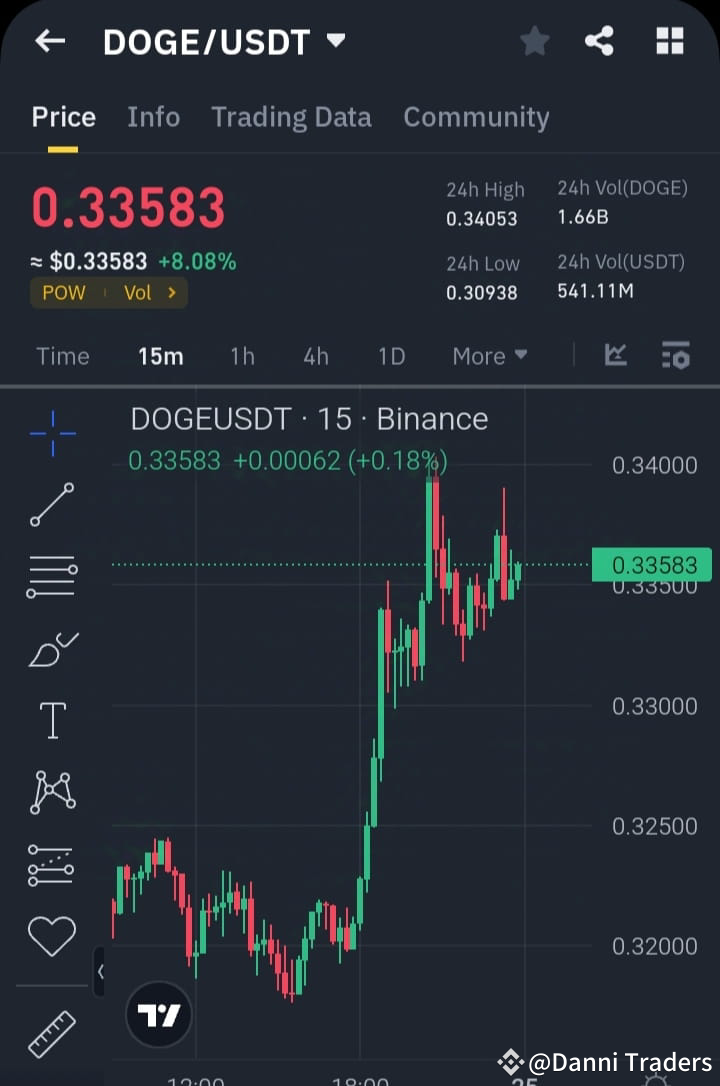720x1086 pixels.
Task: Open the parallel lines drawing tool
Action: pyautogui.click(x=51, y=576)
